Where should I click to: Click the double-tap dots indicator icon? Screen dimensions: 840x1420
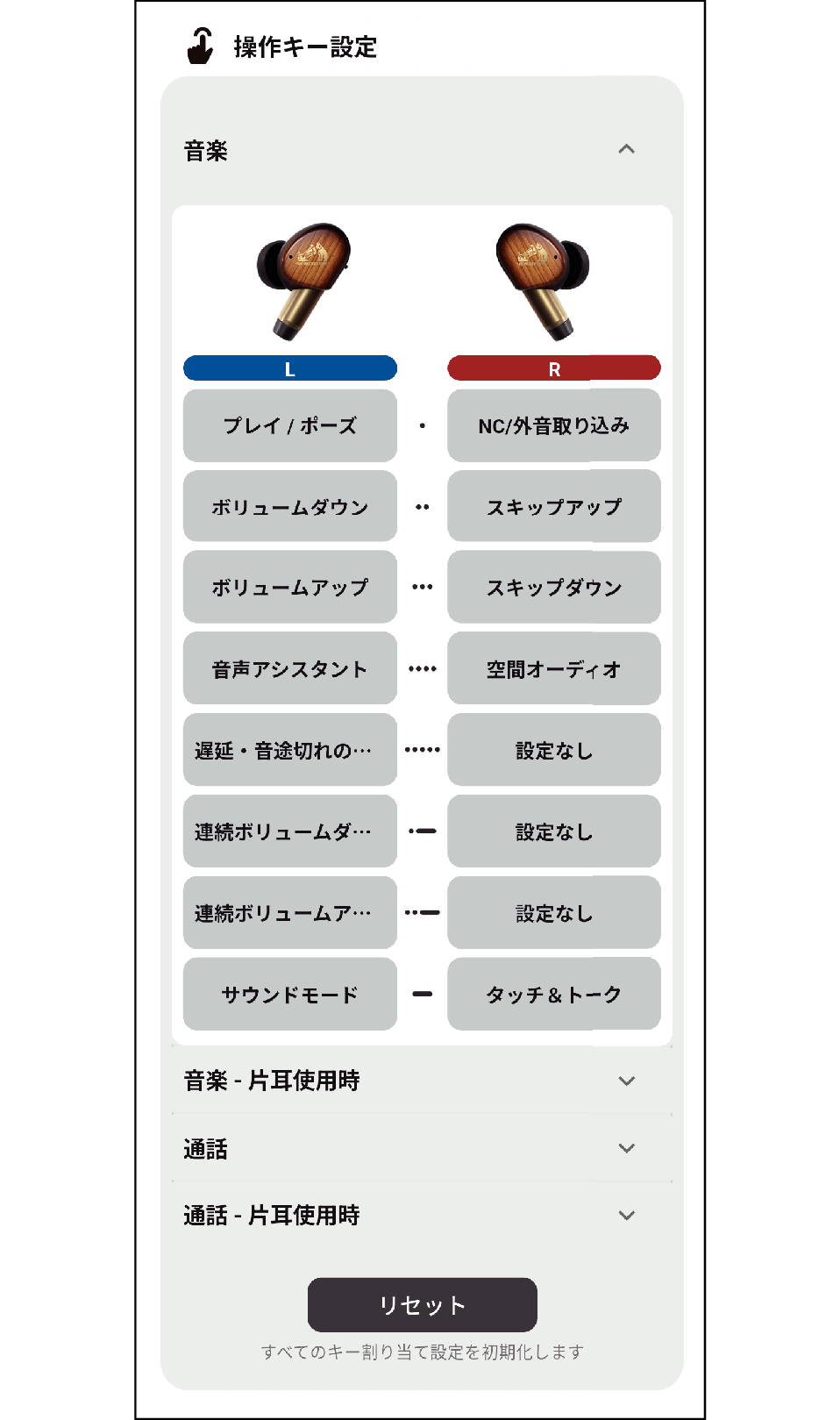[x=423, y=506]
